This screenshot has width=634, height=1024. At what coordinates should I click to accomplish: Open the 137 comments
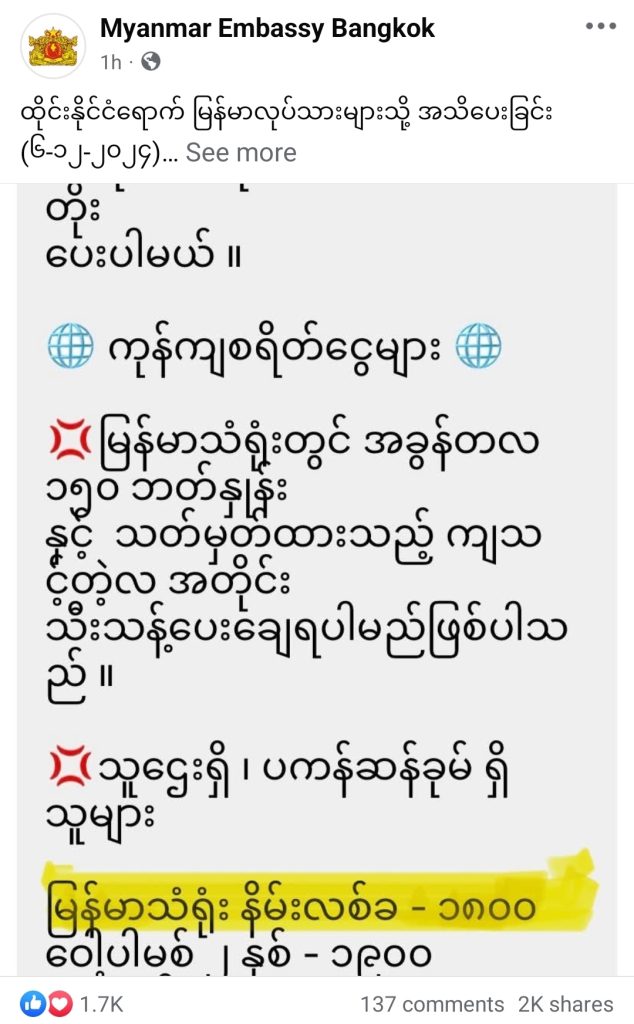432,1004
